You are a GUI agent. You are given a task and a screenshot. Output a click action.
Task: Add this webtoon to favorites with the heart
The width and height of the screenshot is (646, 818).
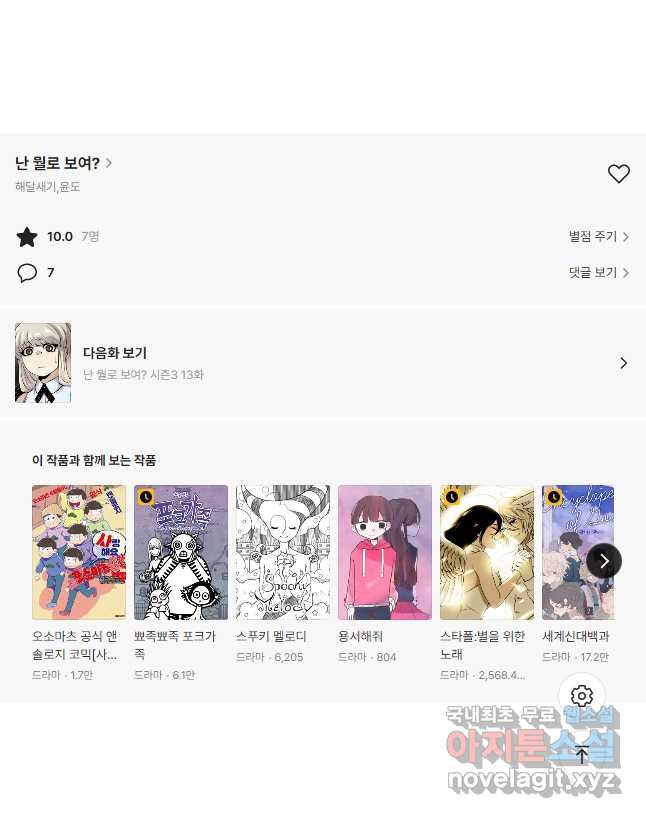point(619,174)
